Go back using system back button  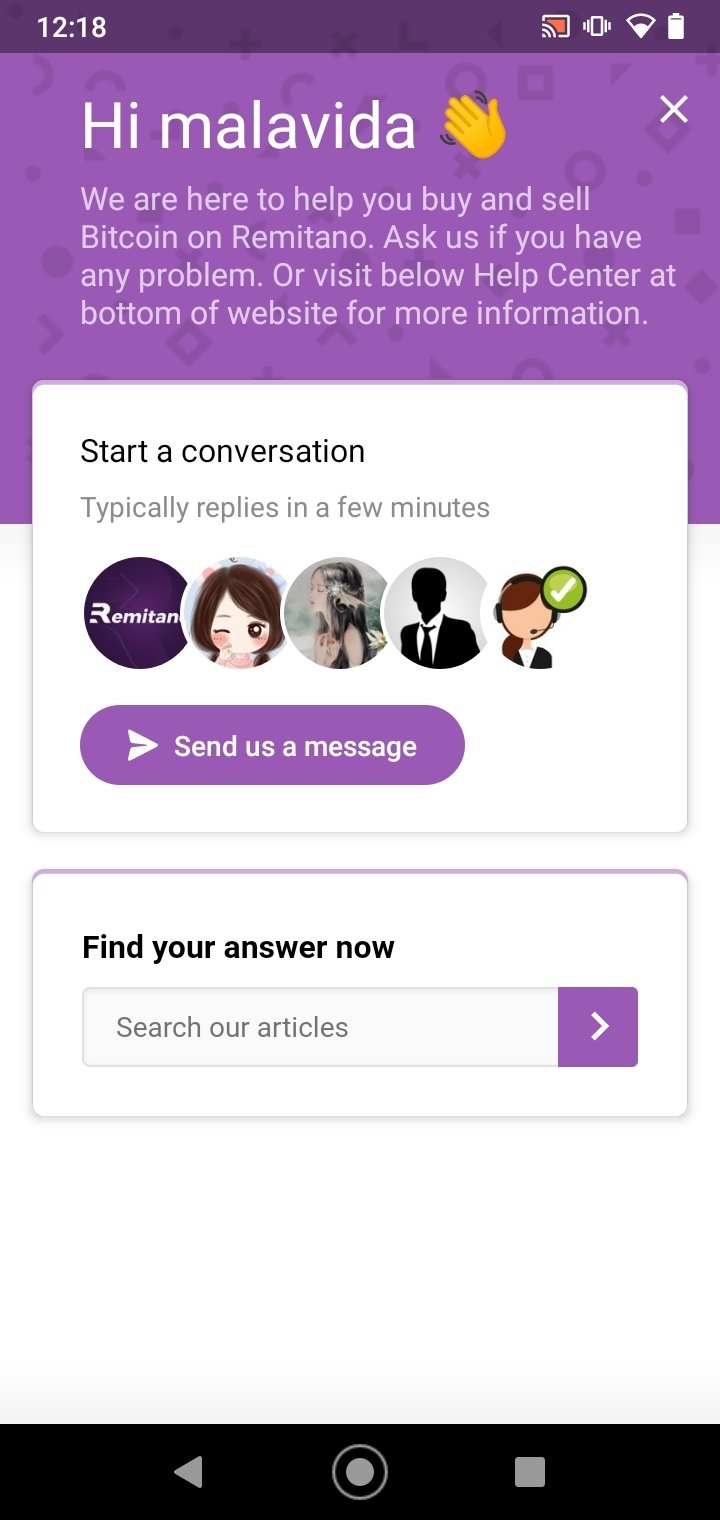click(x=188, y=1472)
